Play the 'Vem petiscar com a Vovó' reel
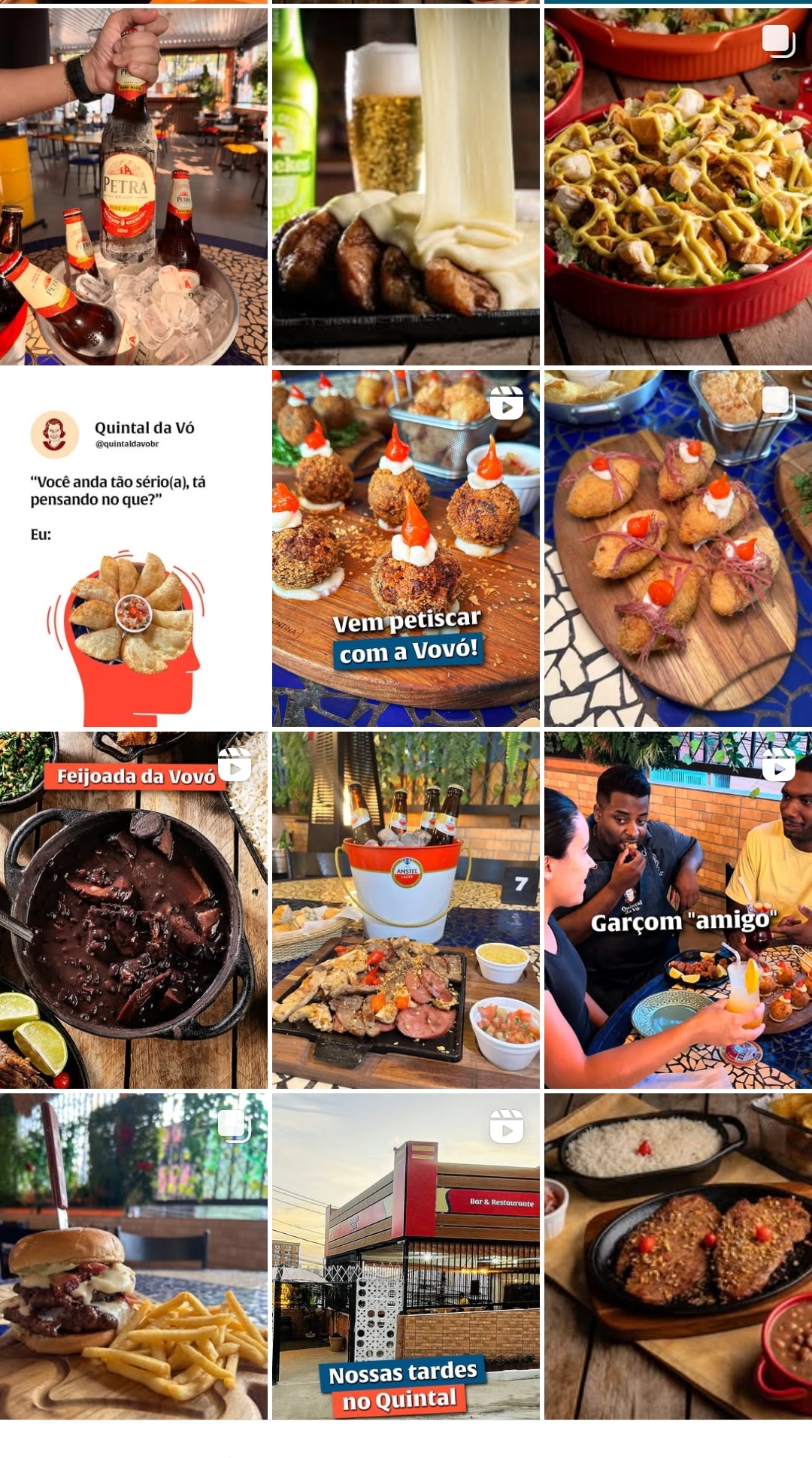This screenshot has height=1458, width=812. click(x=405, y=548)
